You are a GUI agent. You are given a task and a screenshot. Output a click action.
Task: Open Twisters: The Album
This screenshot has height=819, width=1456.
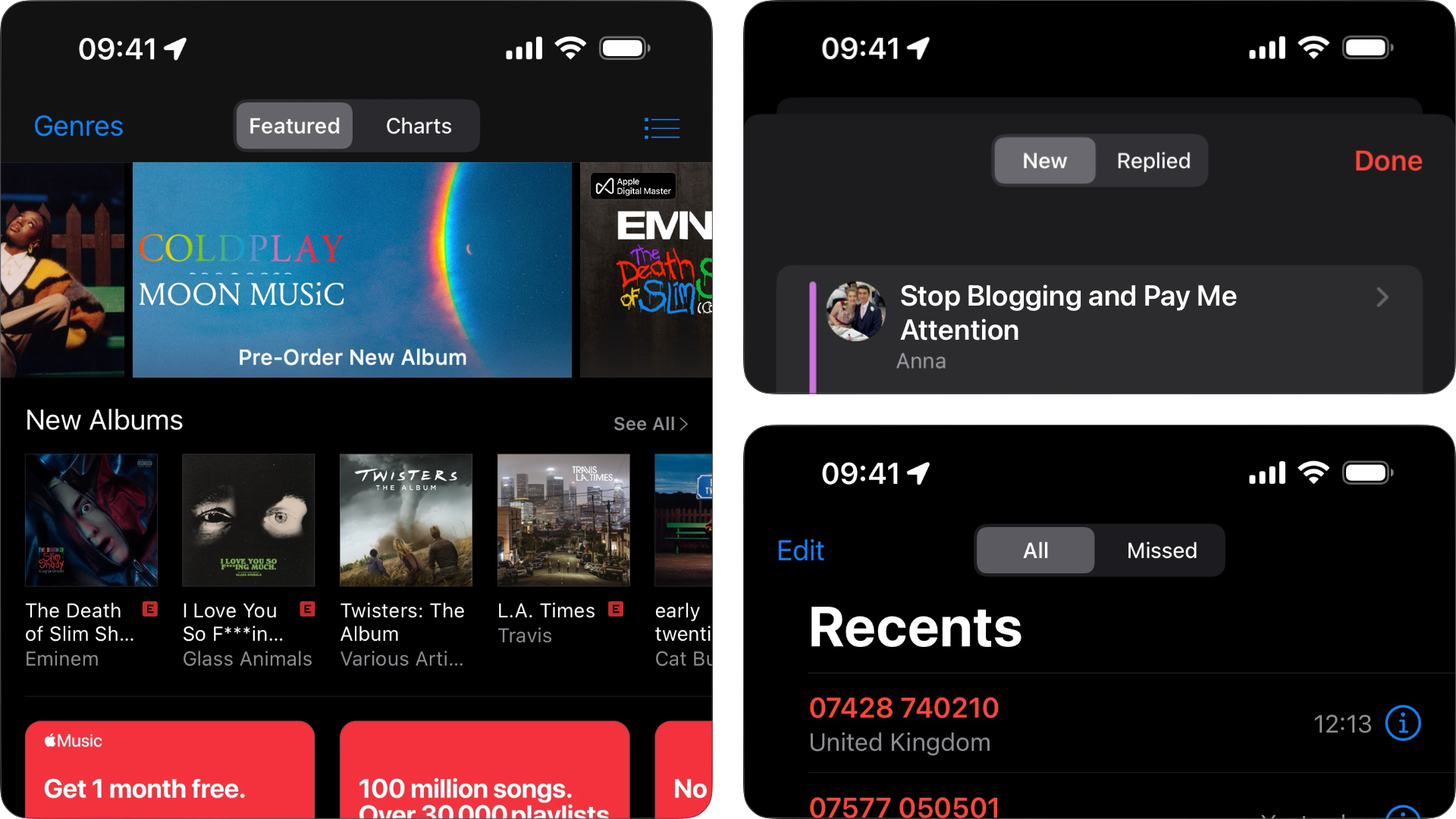(x=406, y=520)
